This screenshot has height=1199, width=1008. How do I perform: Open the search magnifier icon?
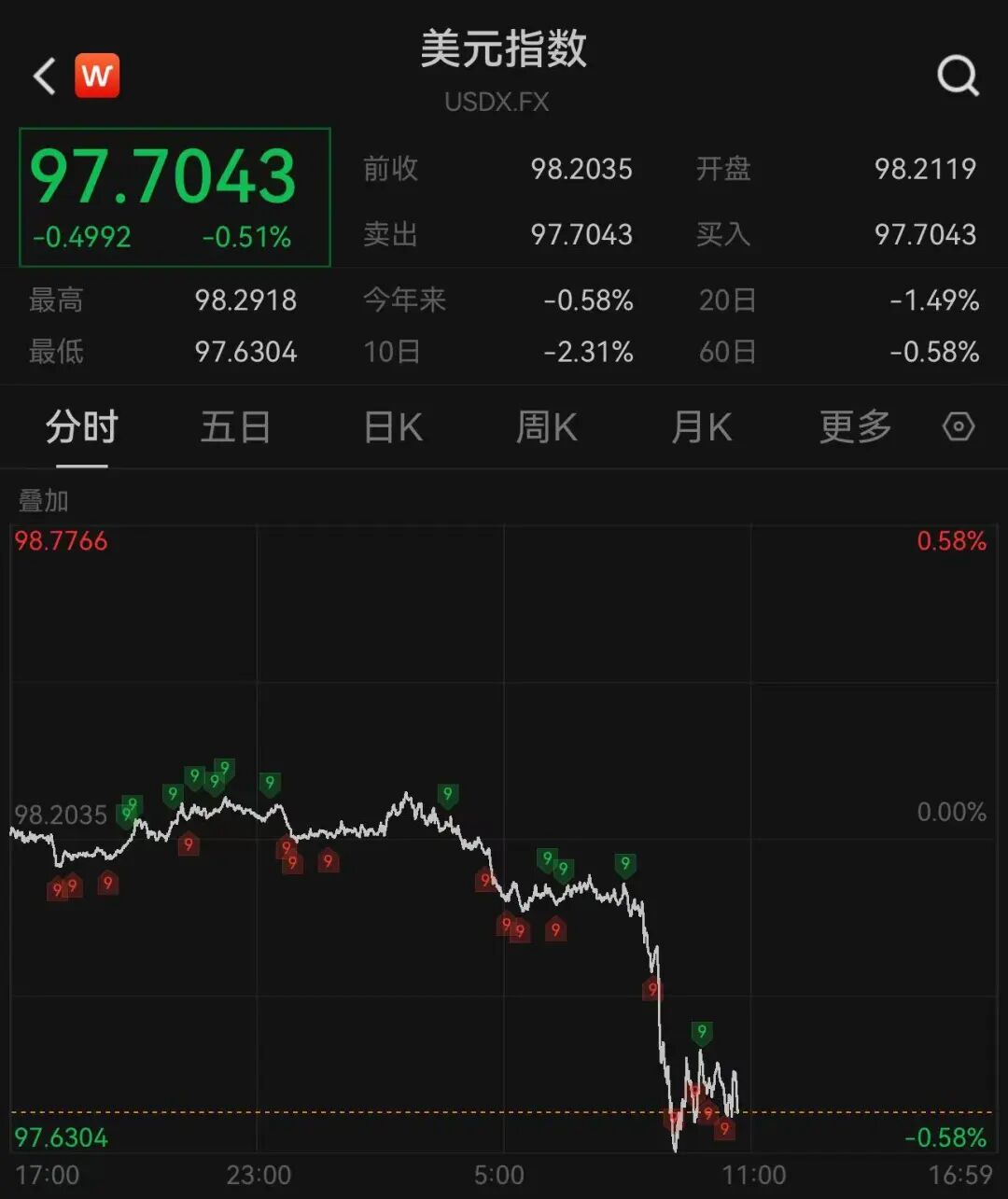pos(958,76)
